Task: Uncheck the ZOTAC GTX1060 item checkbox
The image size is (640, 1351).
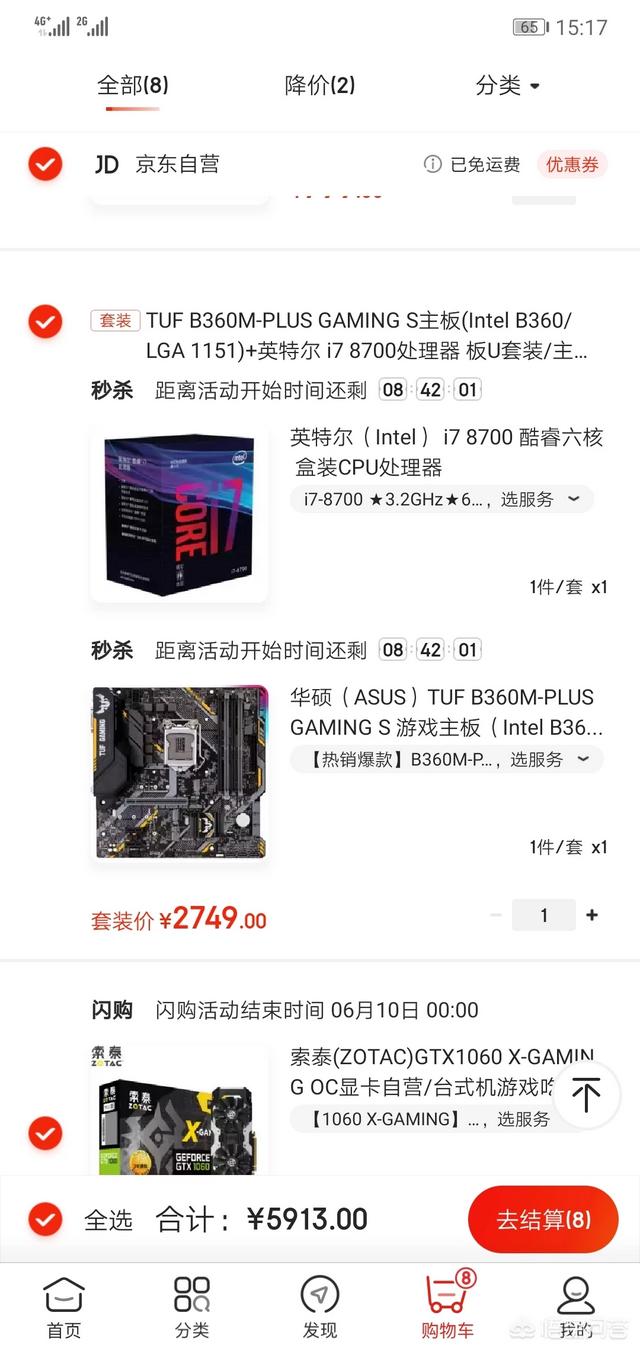Action: click(45, 1133)
